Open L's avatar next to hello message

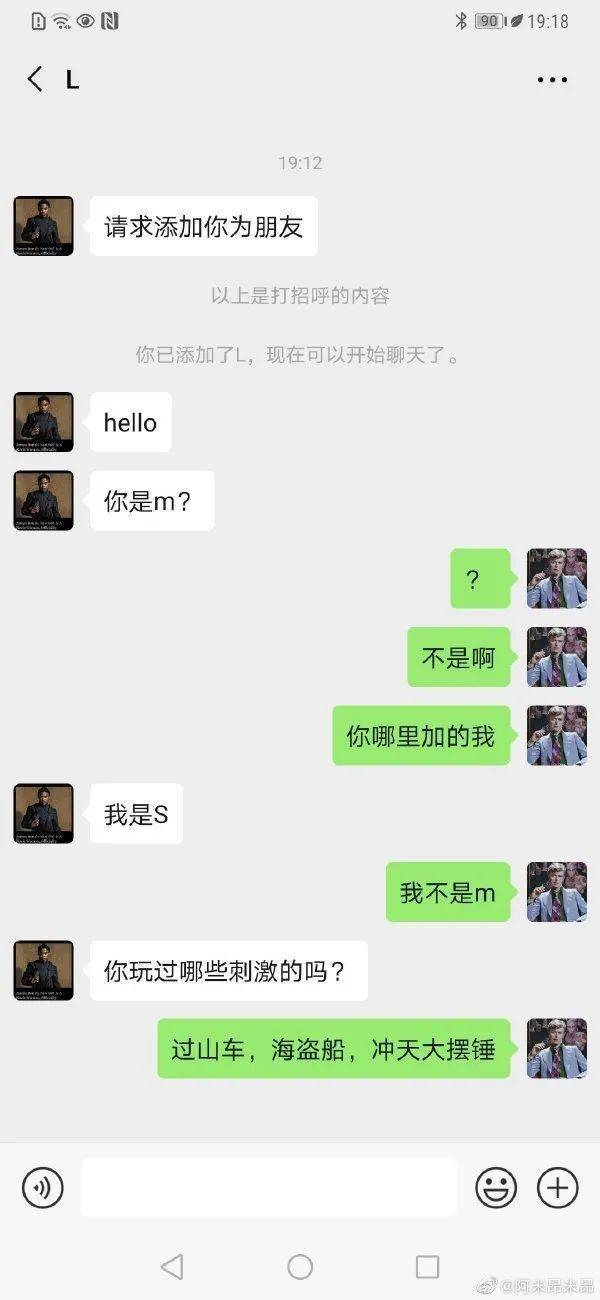[x=43, y=422]
